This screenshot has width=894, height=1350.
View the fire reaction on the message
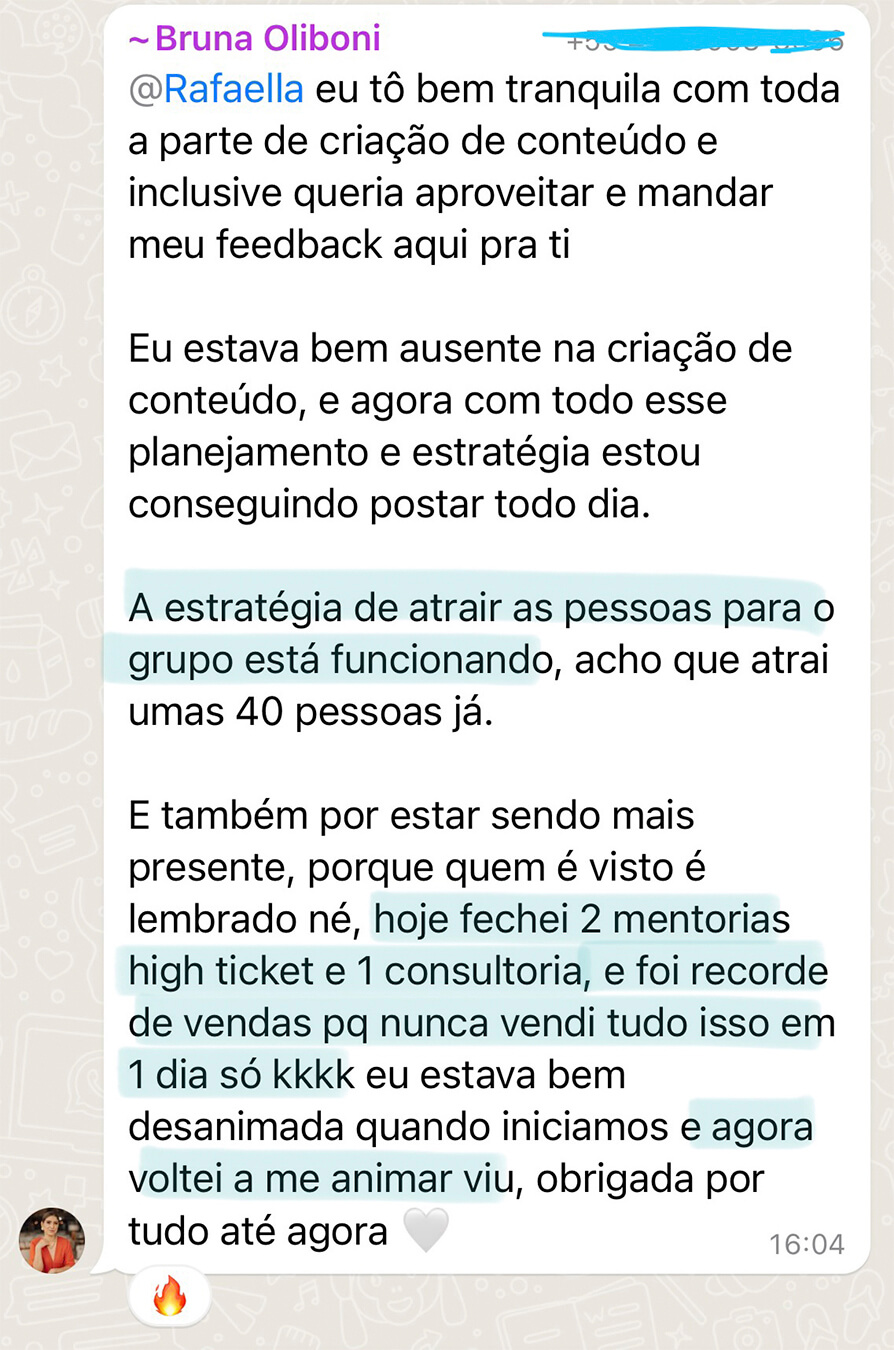coord(169,1298)
